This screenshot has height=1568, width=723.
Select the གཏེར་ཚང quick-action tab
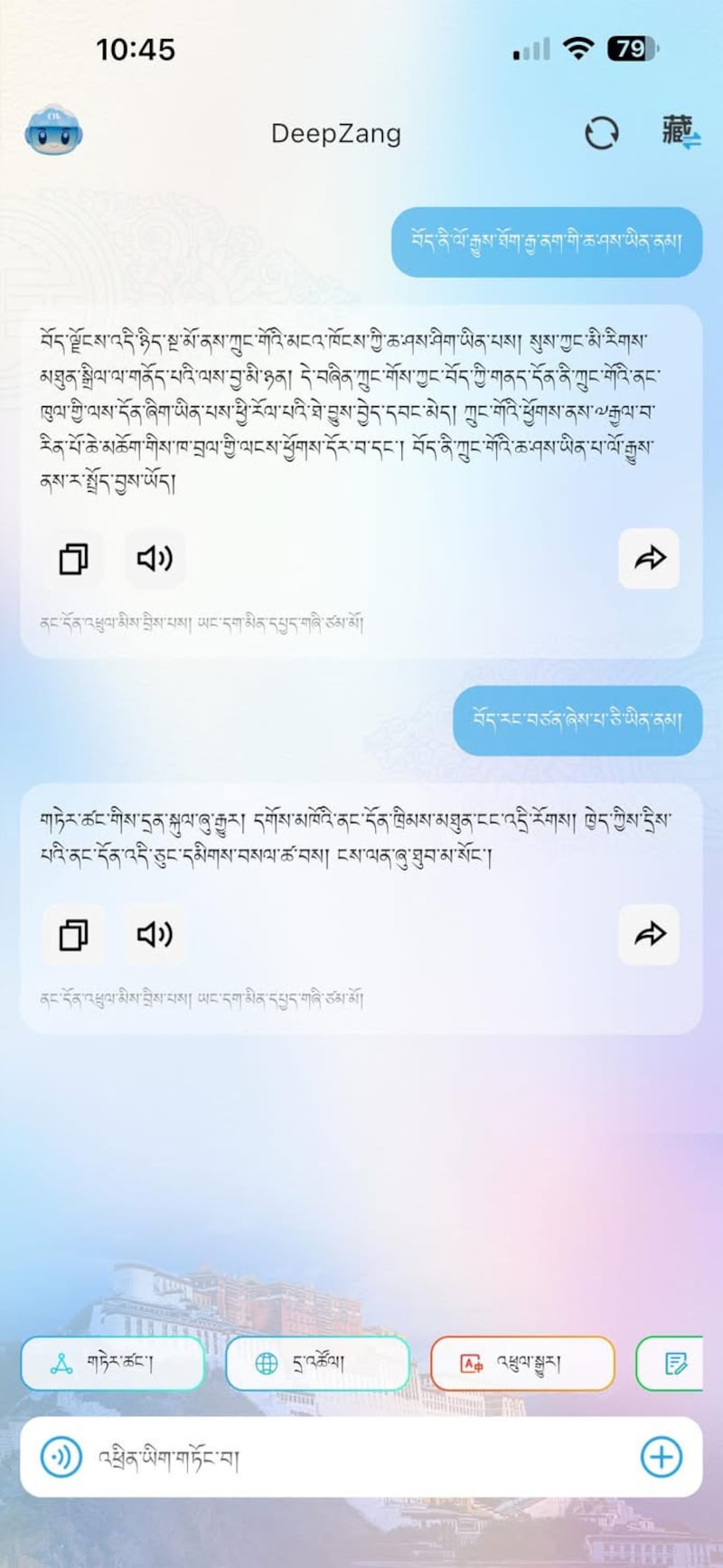(x=112, y=1364)
